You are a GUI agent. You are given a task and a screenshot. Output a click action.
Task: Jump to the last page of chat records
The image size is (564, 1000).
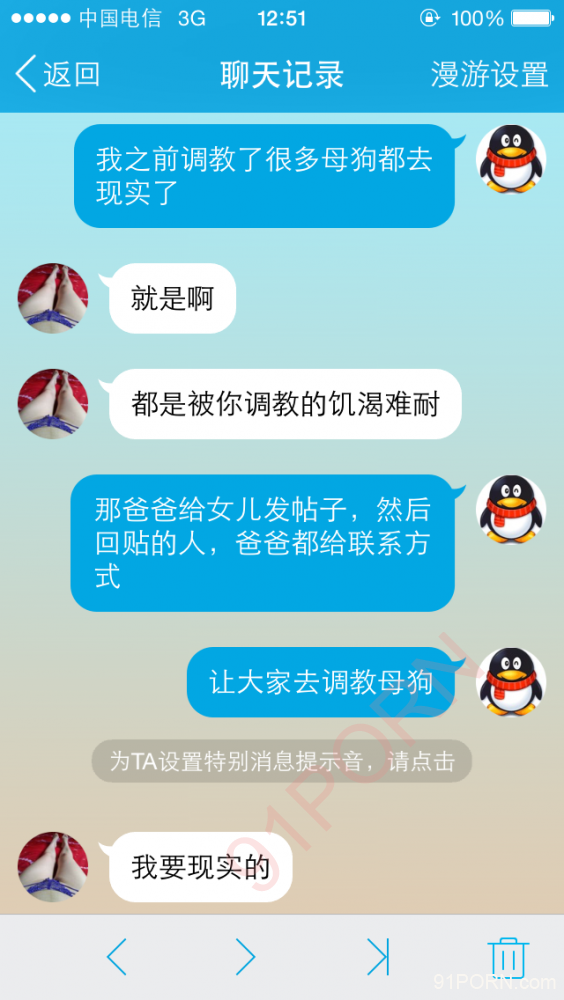378,957
